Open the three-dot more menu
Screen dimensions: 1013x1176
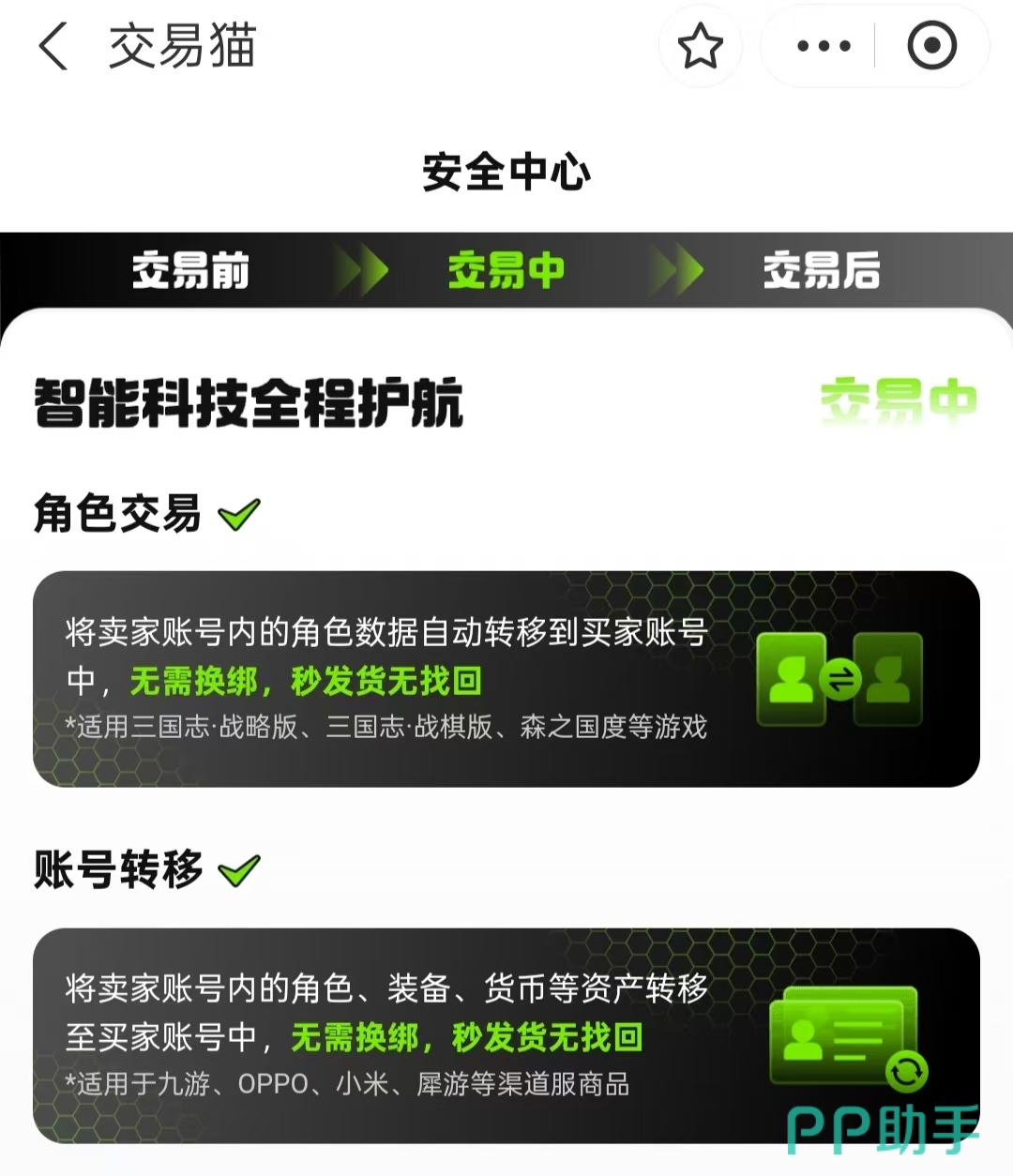tap(823, 47)
